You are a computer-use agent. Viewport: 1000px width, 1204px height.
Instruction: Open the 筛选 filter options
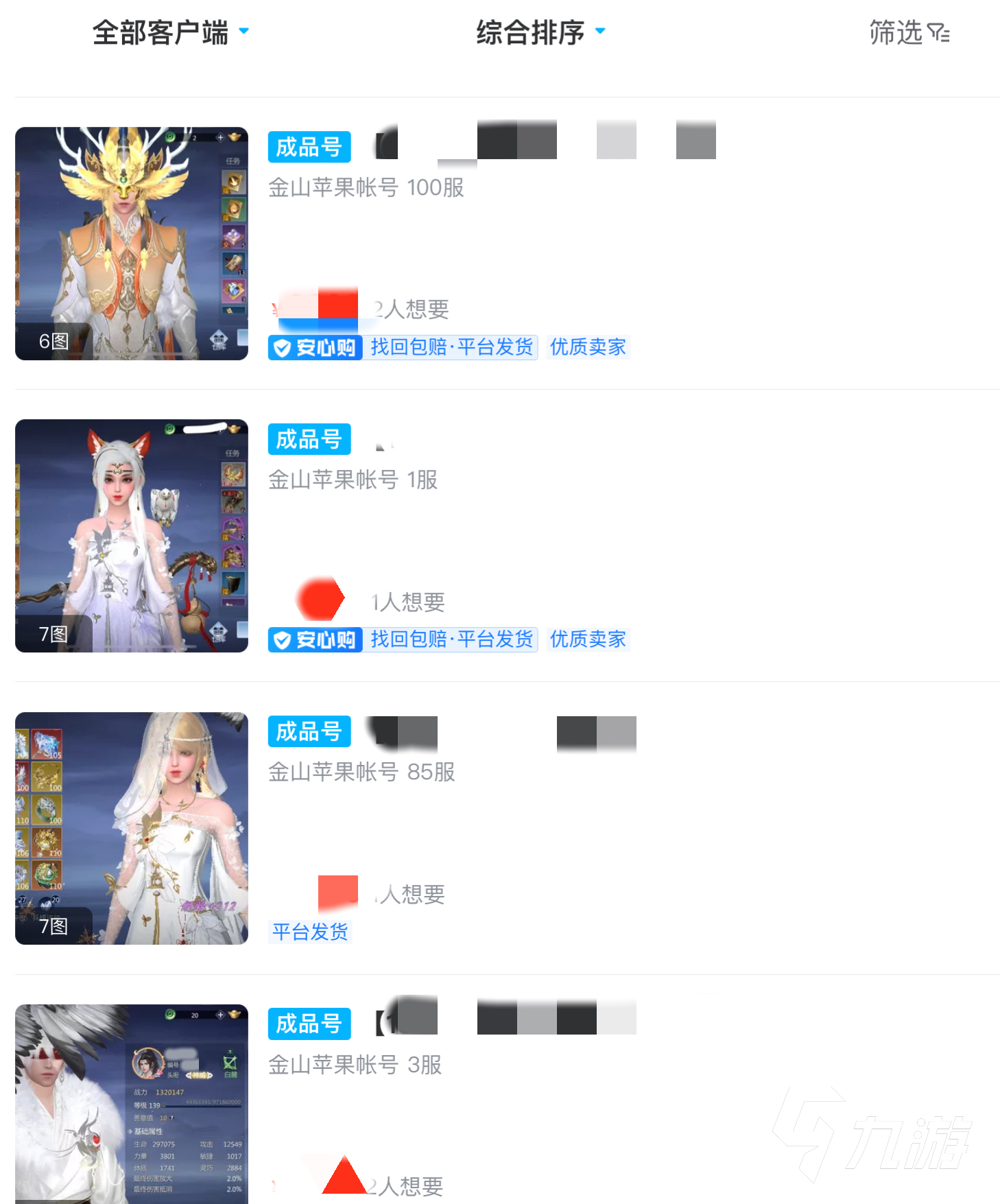tap(908, 32)
